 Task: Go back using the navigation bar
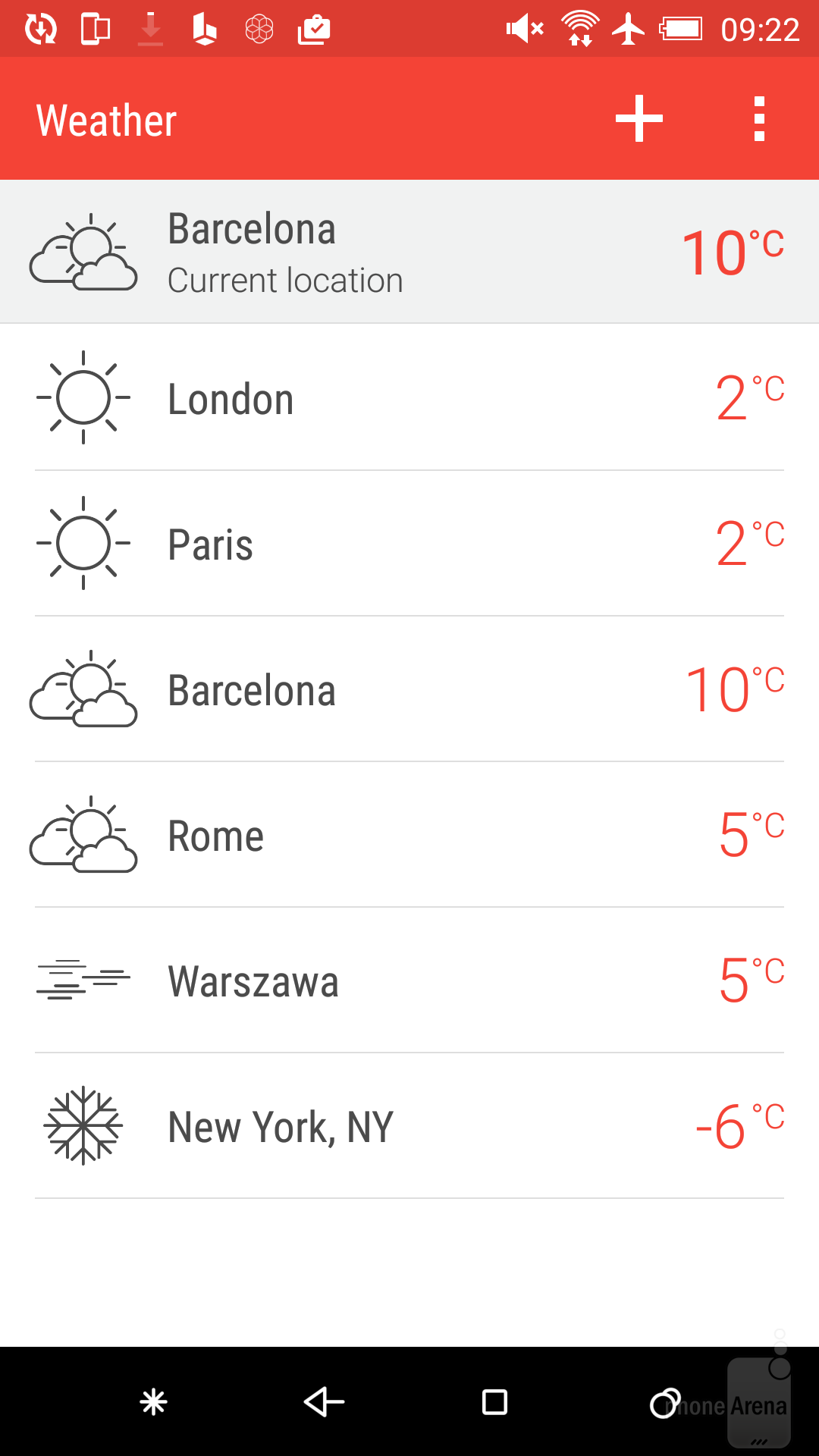(324, 1402)
